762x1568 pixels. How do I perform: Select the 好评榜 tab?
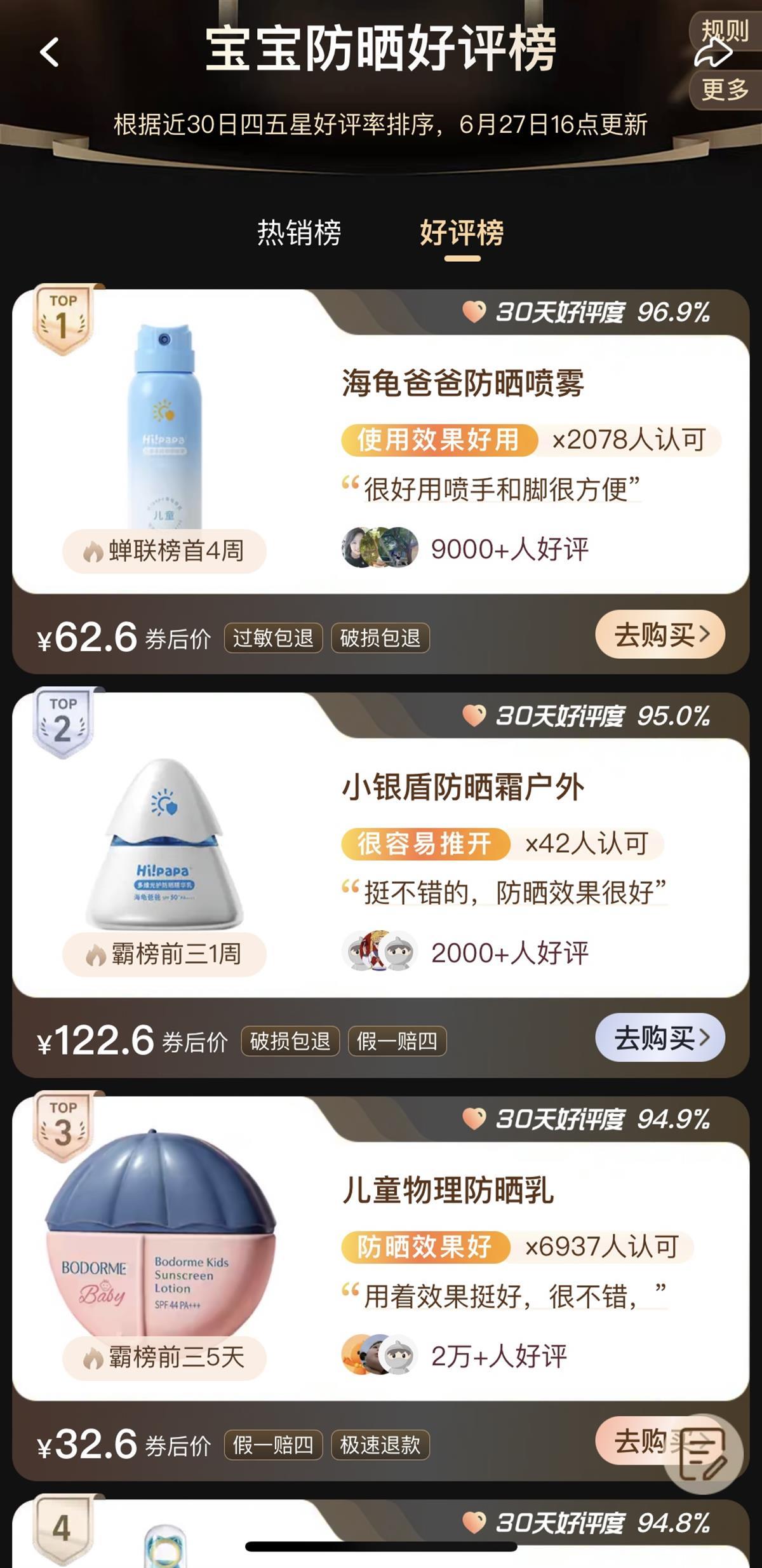click(462, 233)
